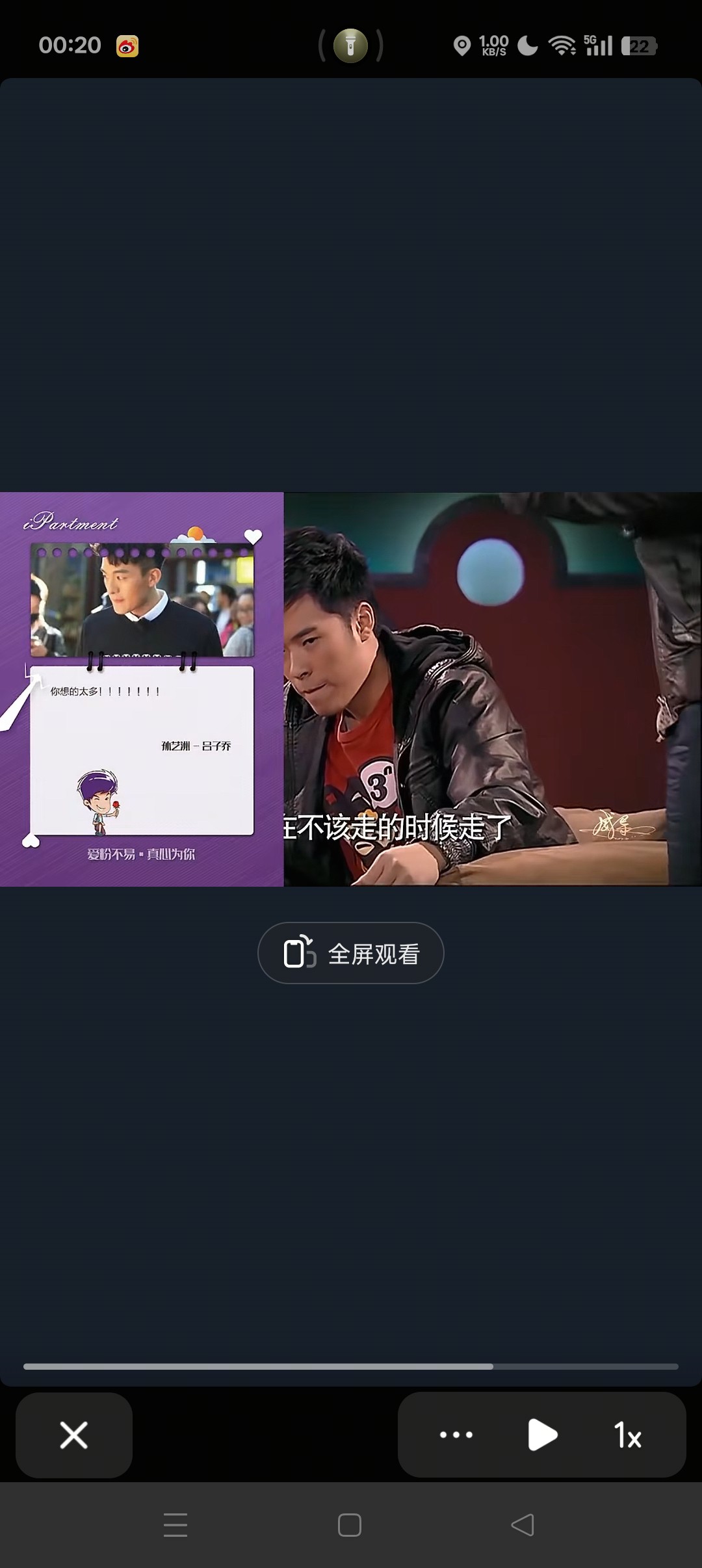The image size is (702, 1568).
Task: Tap the video progress bar to seek
Action: [x=351, y=1366]
